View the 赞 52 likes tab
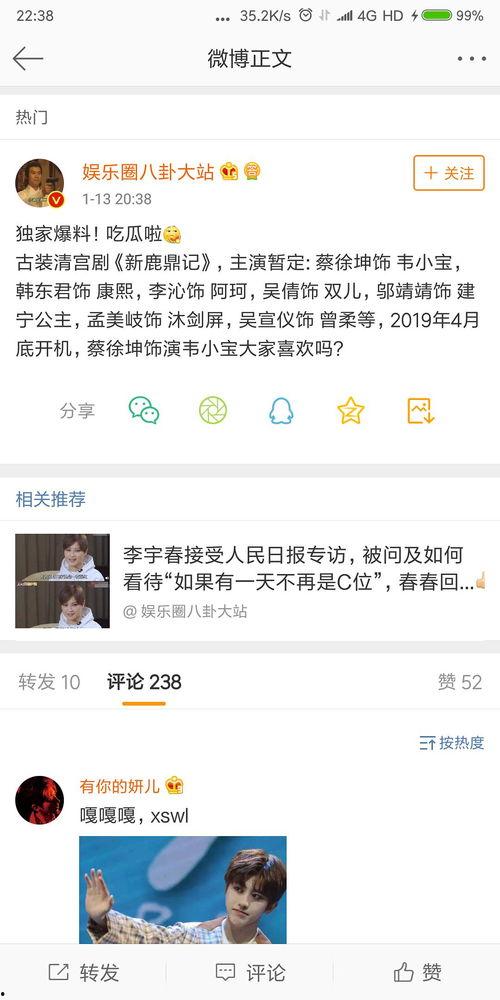 click(460, 682)
